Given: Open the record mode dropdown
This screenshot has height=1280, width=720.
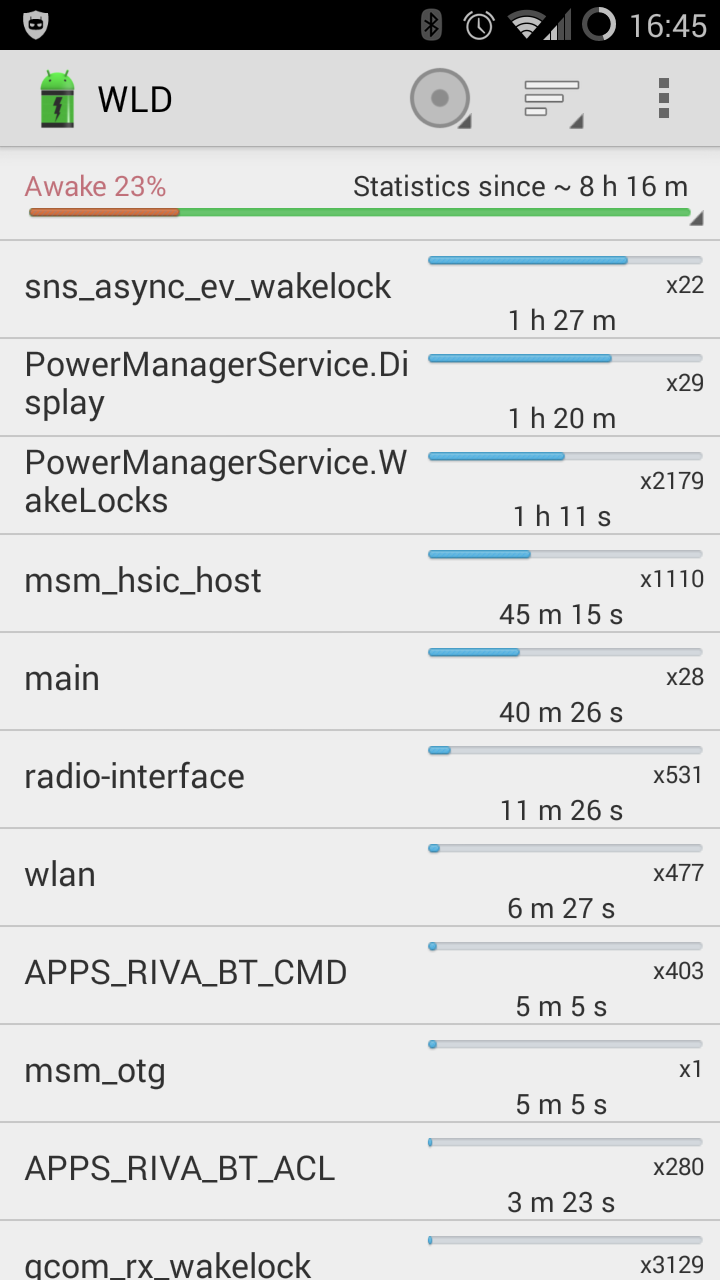Looking at the screenshot, I should click(x=440, y=99).
